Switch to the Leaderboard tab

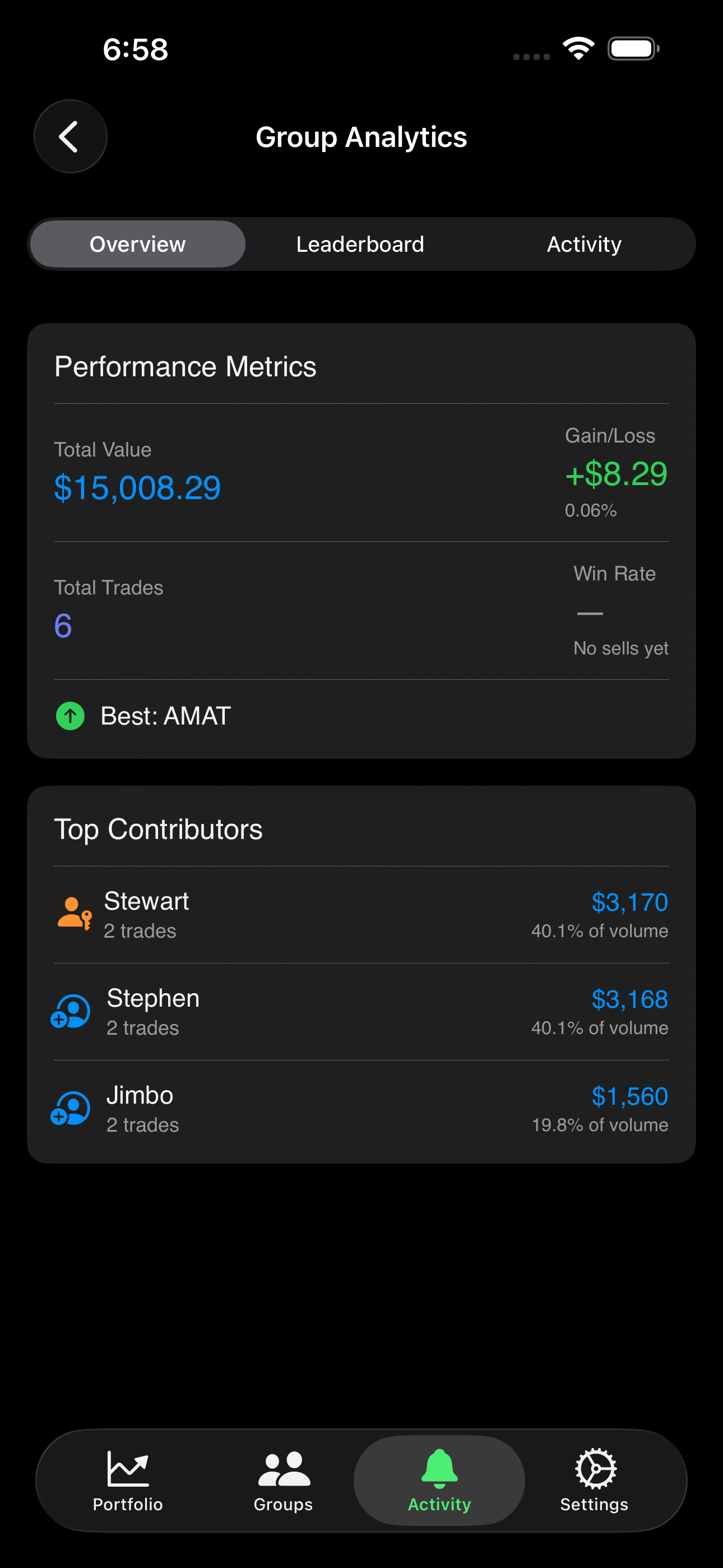[360, 243]
